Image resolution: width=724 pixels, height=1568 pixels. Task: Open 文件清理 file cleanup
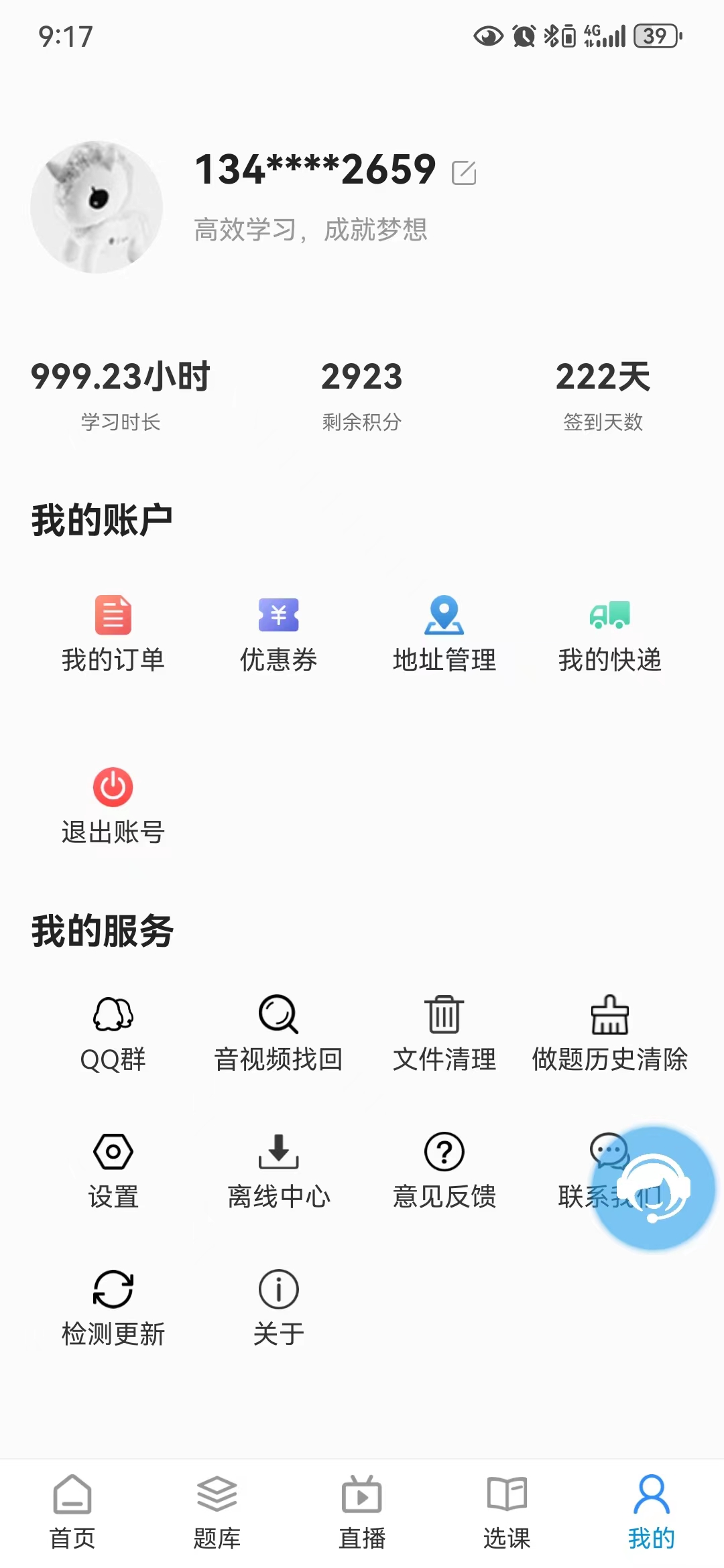coord(443,1032)
